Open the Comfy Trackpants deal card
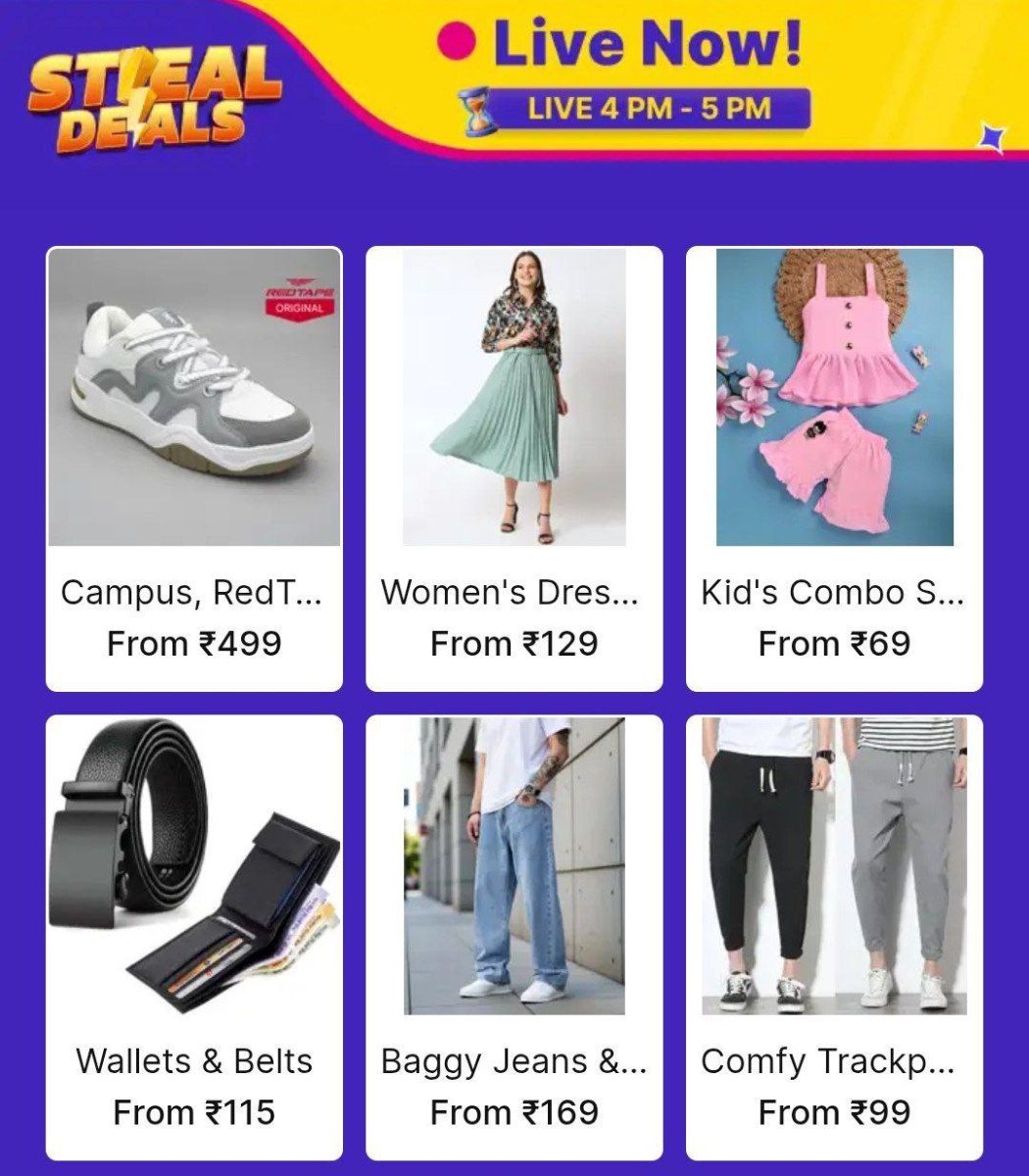 click(834, 937)
